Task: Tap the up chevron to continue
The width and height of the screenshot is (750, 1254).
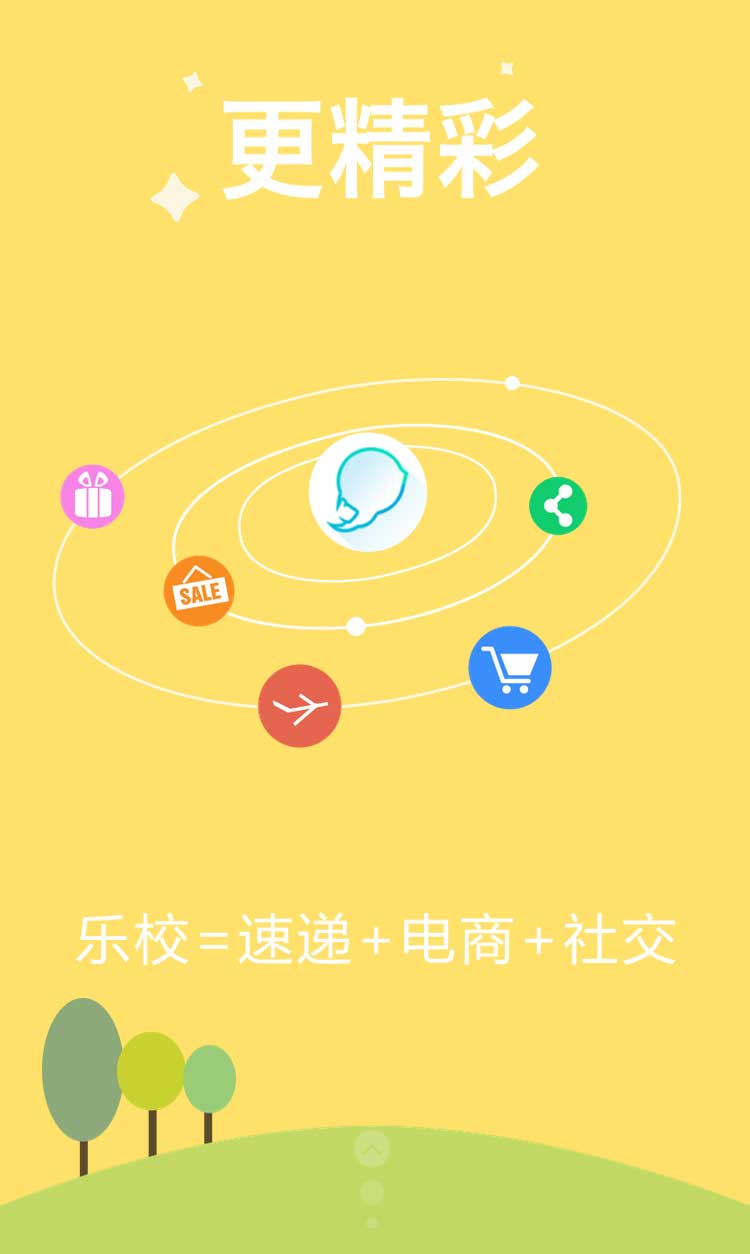Action: click(372, 1150)
